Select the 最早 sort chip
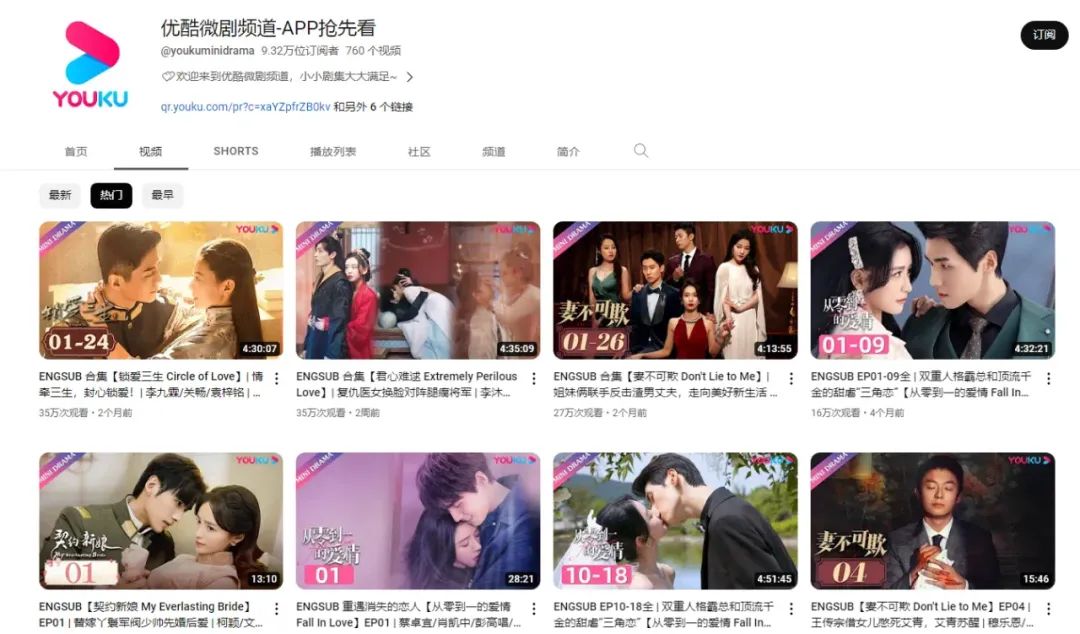Screen dimensions: 1080x634 tap(162, 195)
